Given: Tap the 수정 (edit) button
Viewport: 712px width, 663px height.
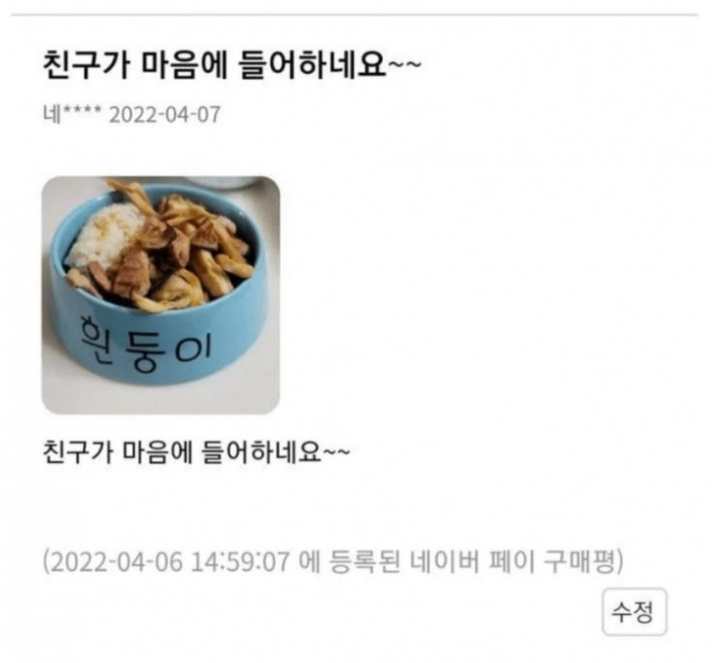Looking at the screenshot, I should pyautogui.click(x=633, y=611).
